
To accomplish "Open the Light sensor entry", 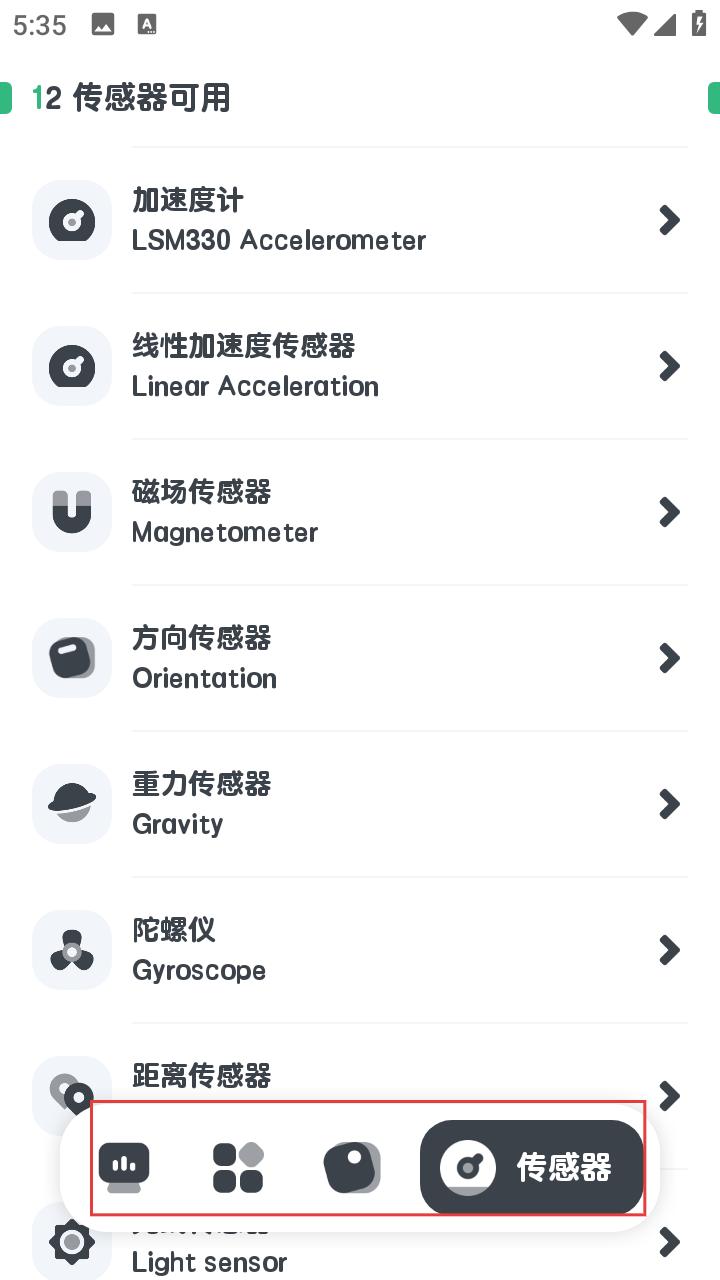I will [x=669, y=1242].
